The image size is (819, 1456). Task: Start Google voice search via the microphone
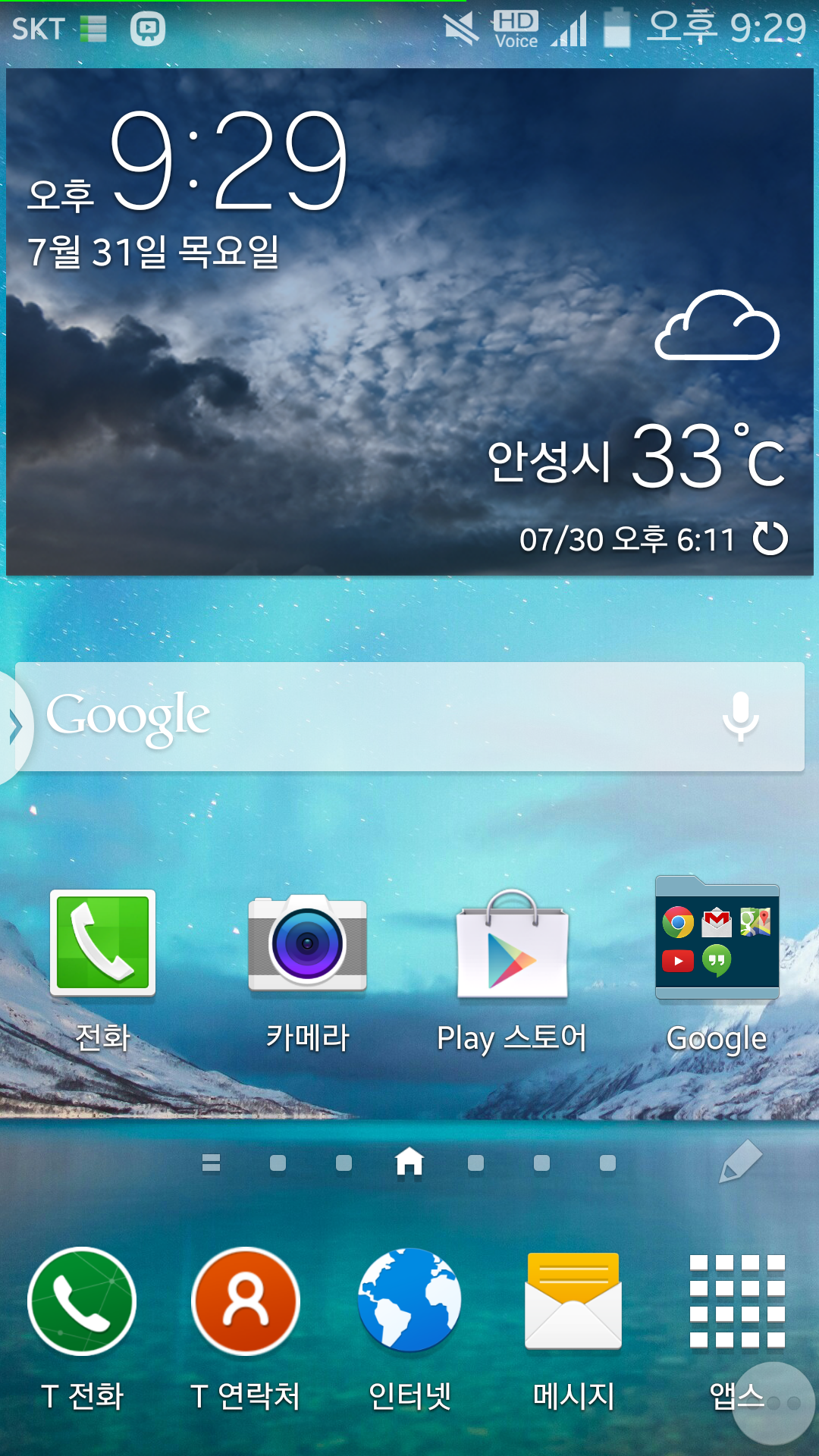pyautogui.click(x=740, y=717)
